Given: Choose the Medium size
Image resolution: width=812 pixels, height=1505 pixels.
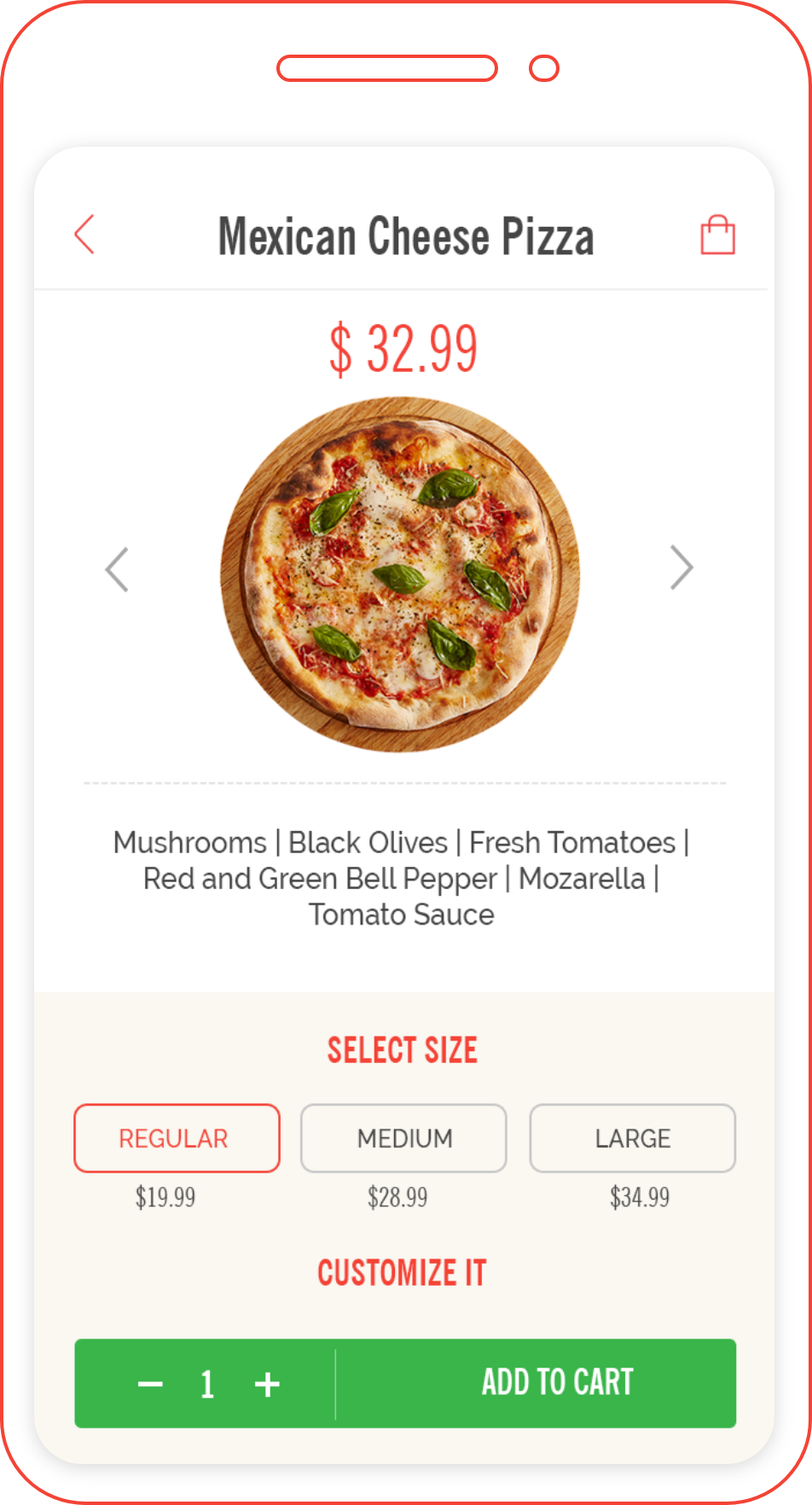Looking at the screenshot, I should [403, 1138].
